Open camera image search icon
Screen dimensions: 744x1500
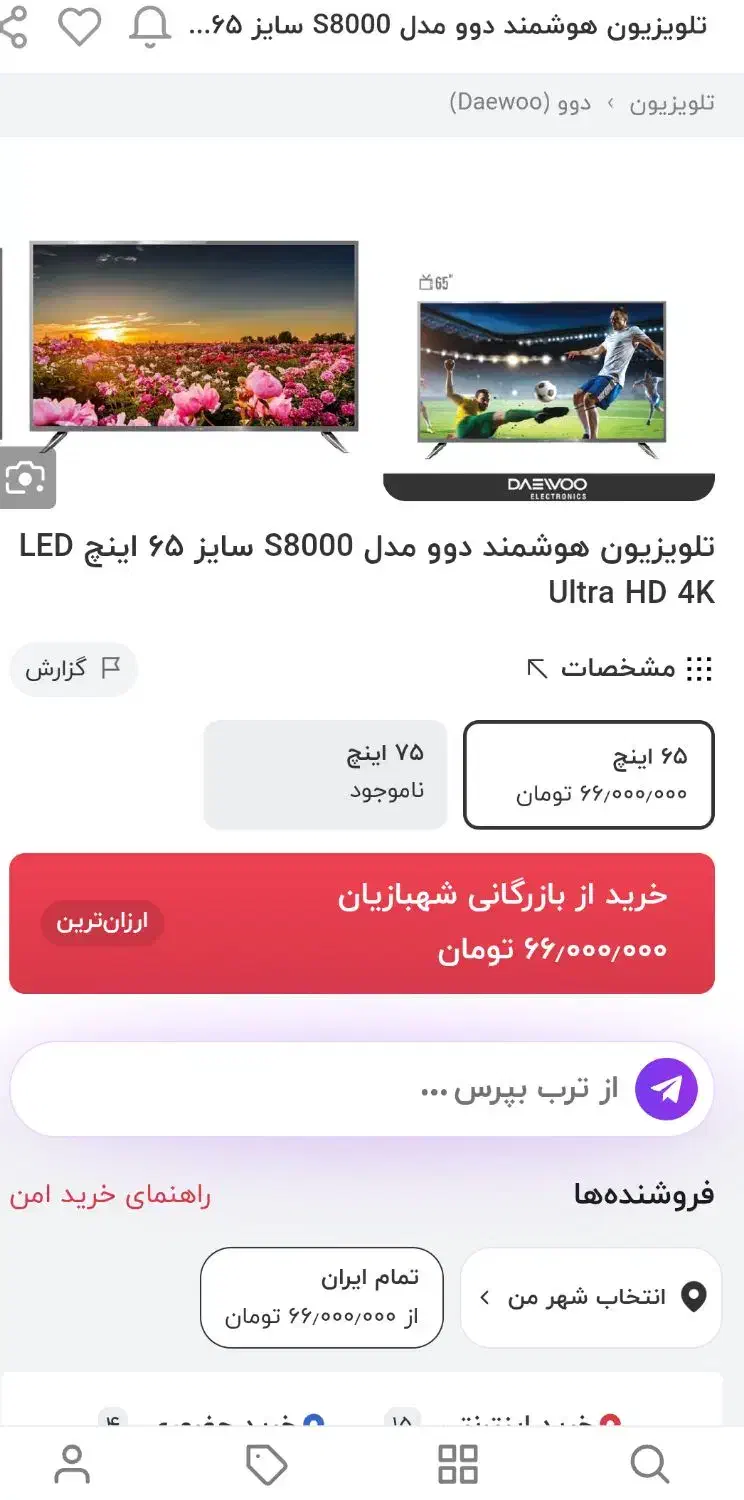(26, 479)
